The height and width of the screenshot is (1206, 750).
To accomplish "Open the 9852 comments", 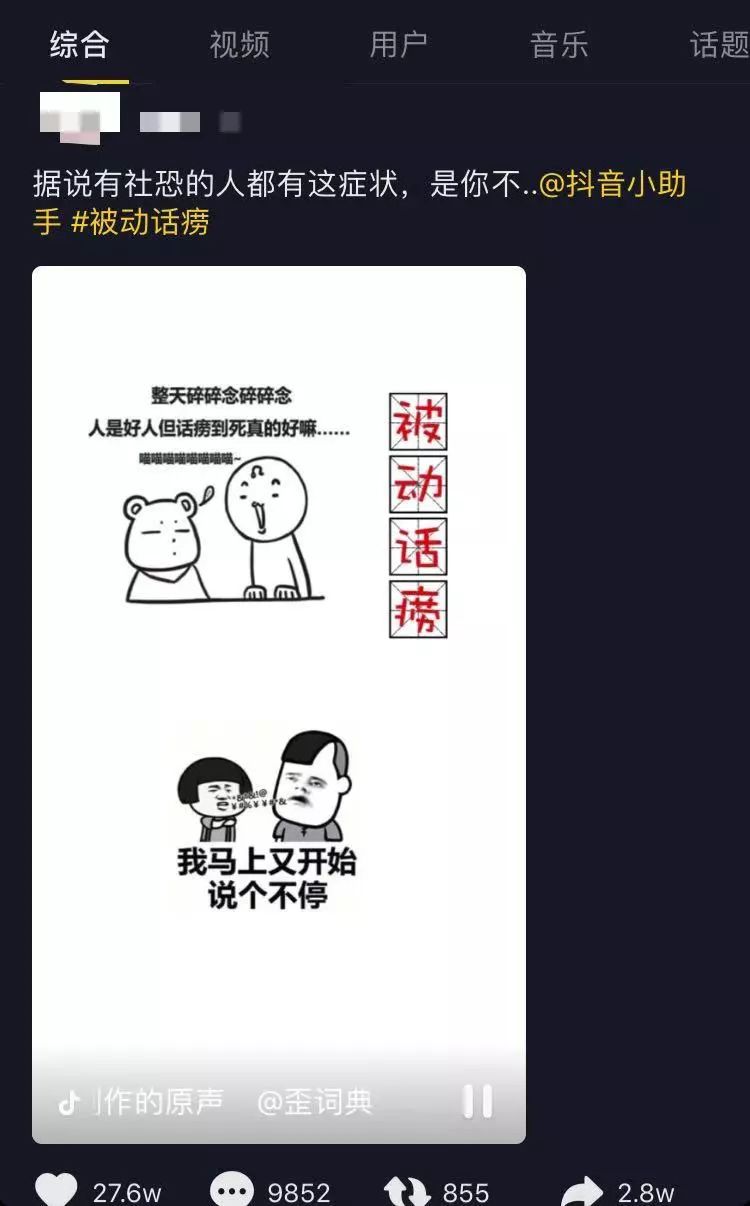I will pos(231,1190).
